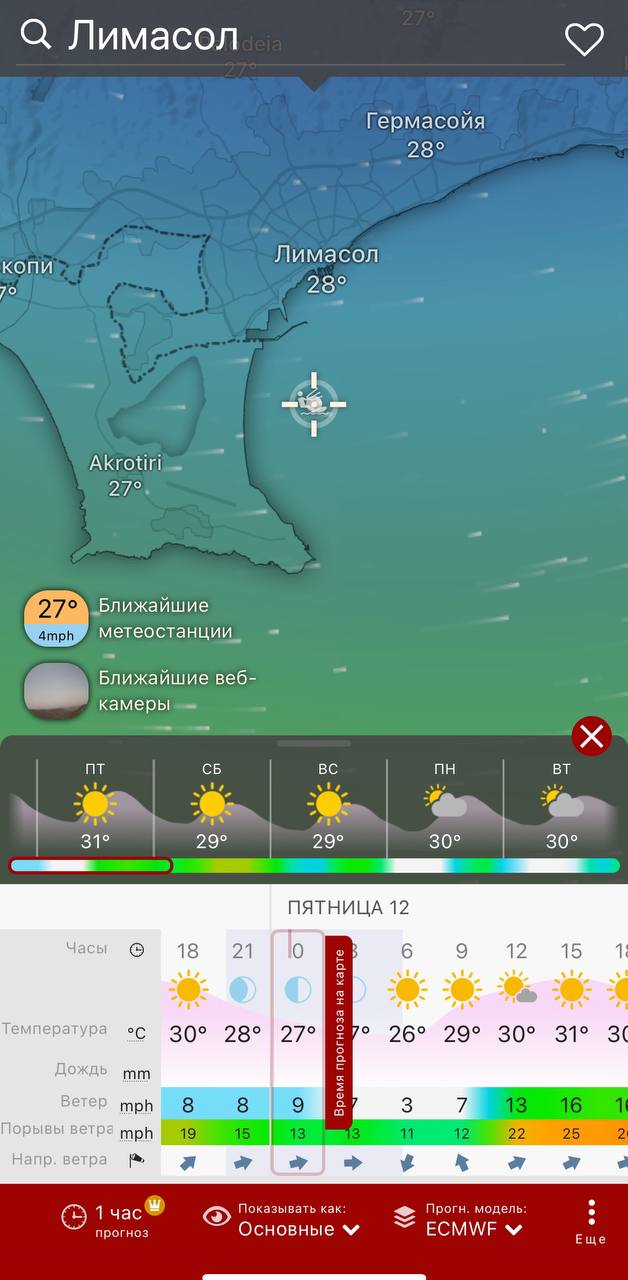Open the Еще menu
Screen dimensions: 628x1280
pos(591,1222)
